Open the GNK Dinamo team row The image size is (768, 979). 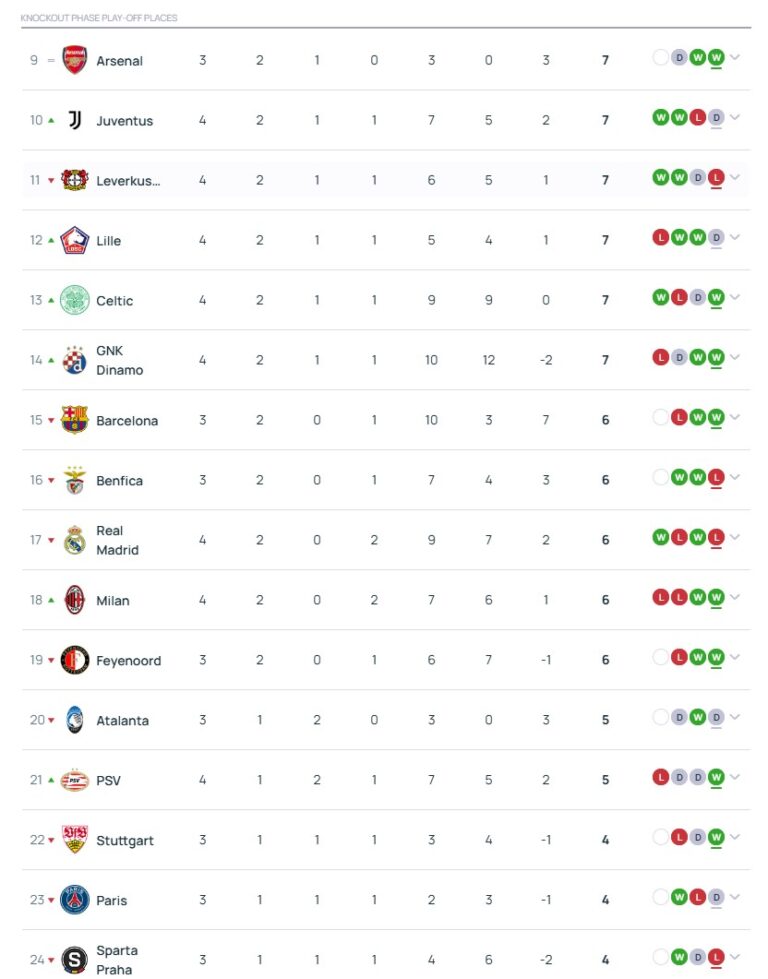(x=118, y=360)
